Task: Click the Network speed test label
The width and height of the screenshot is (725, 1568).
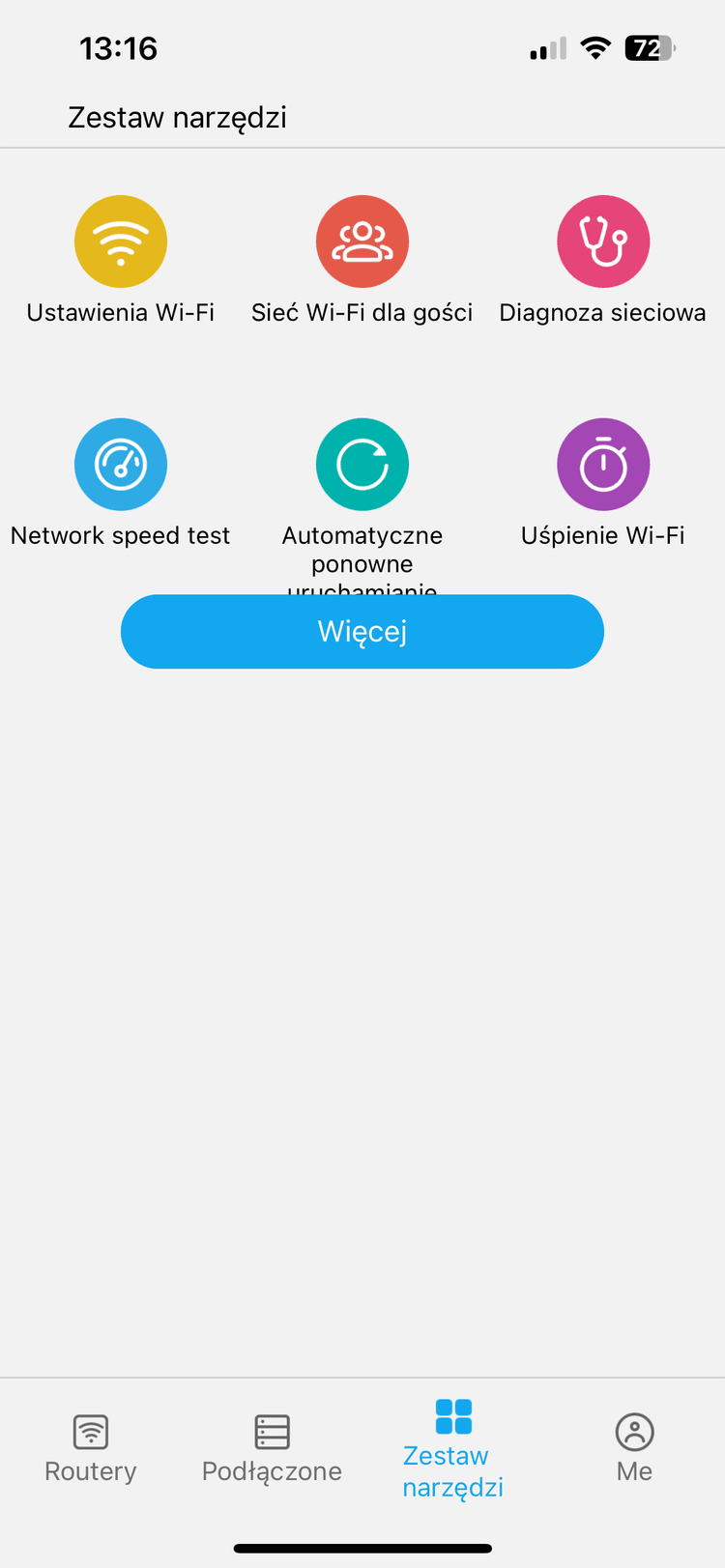Action: tap(120, 534)
